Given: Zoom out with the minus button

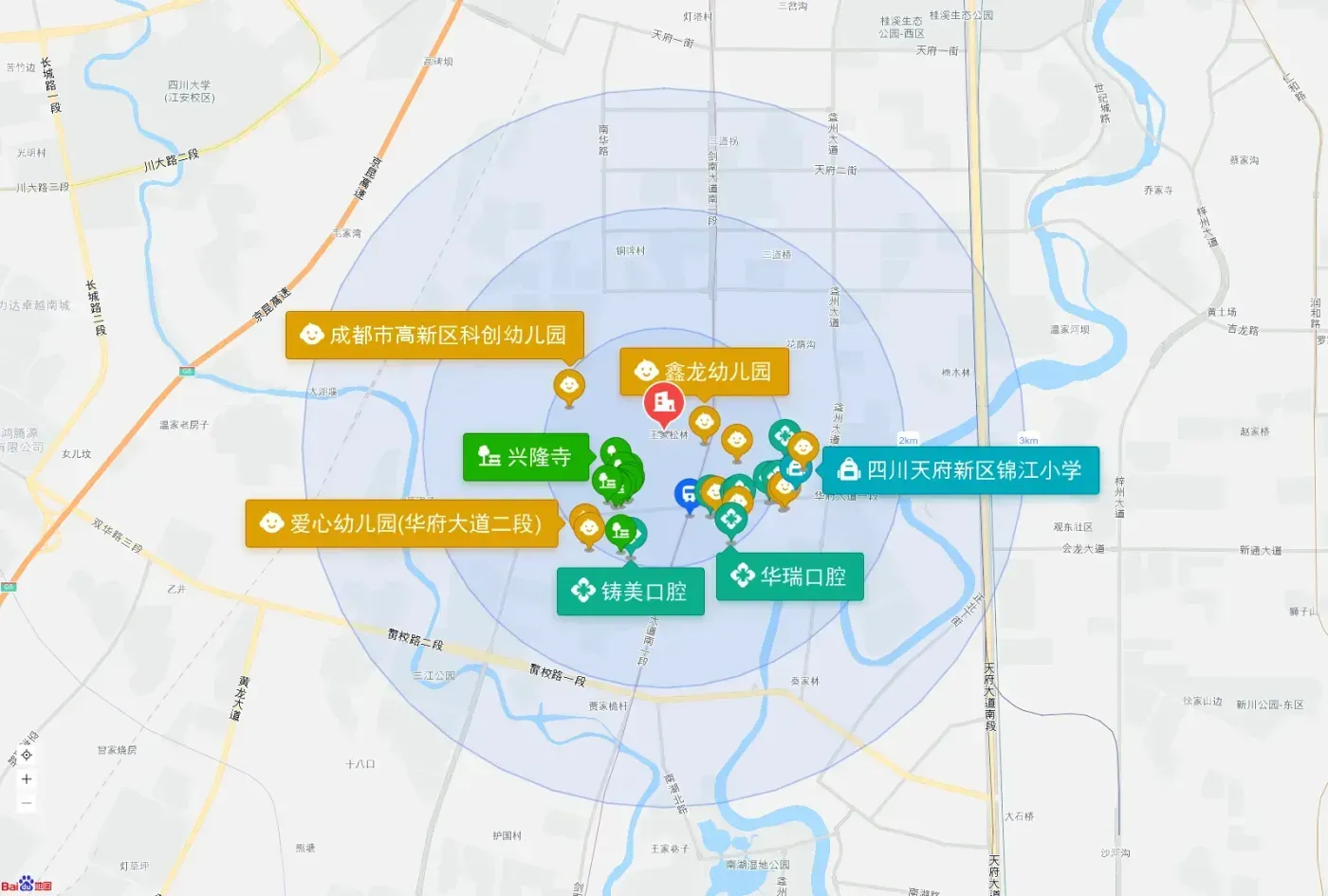Looking at the screenshot, I should tap(27, 803).
